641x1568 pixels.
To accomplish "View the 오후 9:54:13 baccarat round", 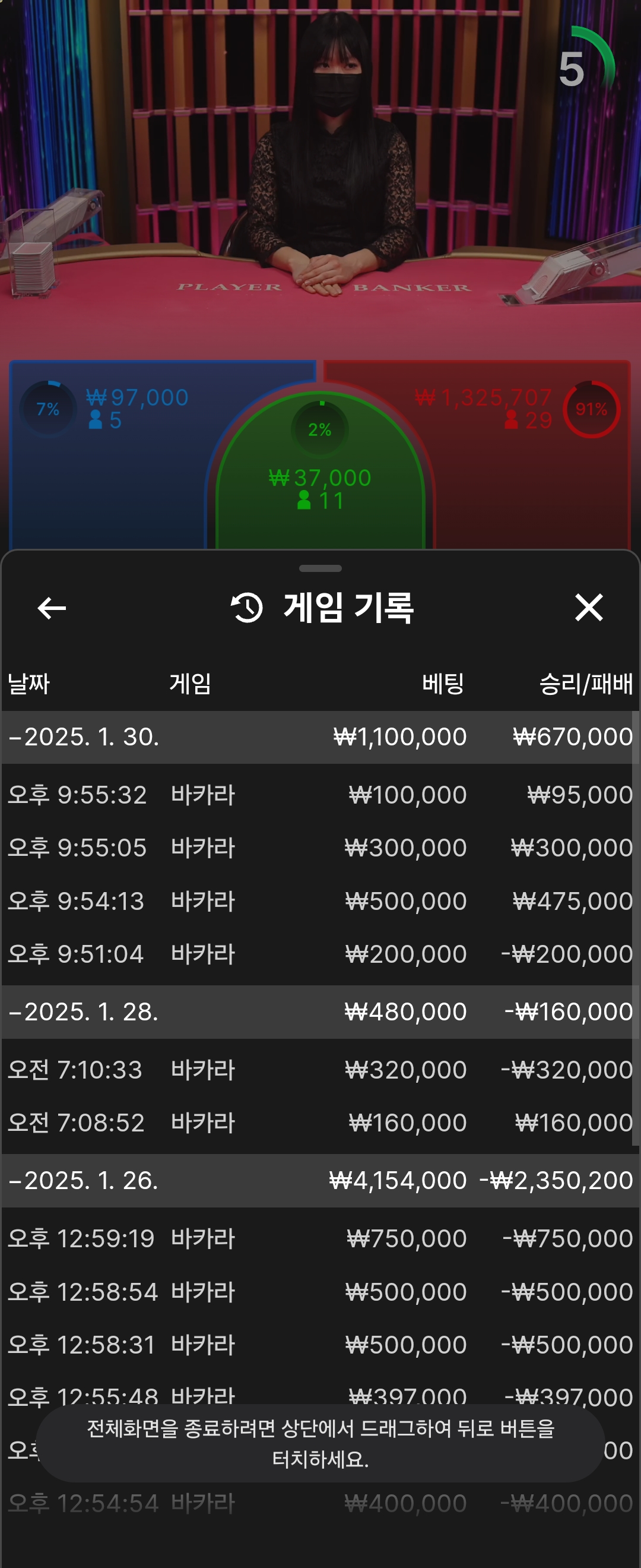I will point(320,901).
